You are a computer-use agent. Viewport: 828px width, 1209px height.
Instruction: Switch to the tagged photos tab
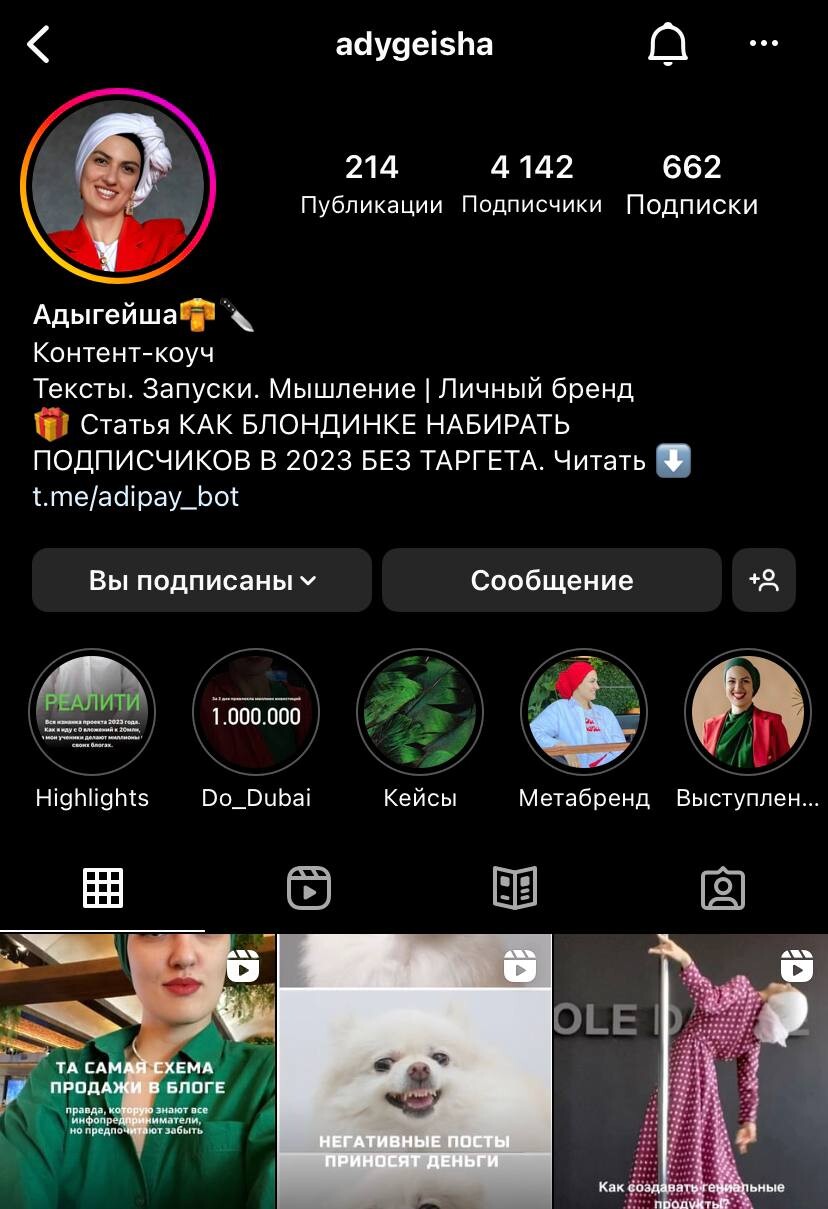pos(723,887)
